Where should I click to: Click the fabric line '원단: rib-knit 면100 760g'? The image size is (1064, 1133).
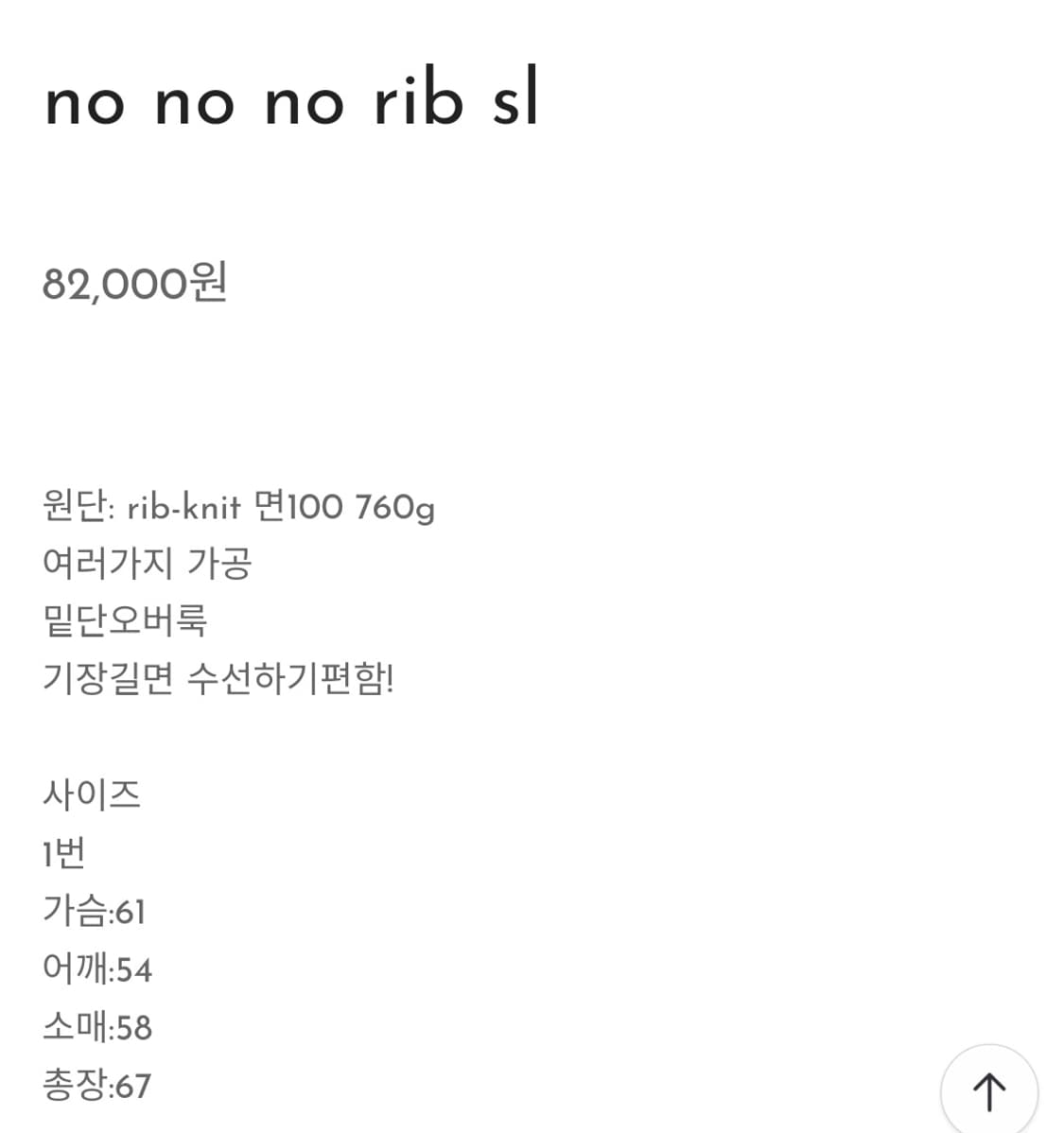tap(238, 506)
